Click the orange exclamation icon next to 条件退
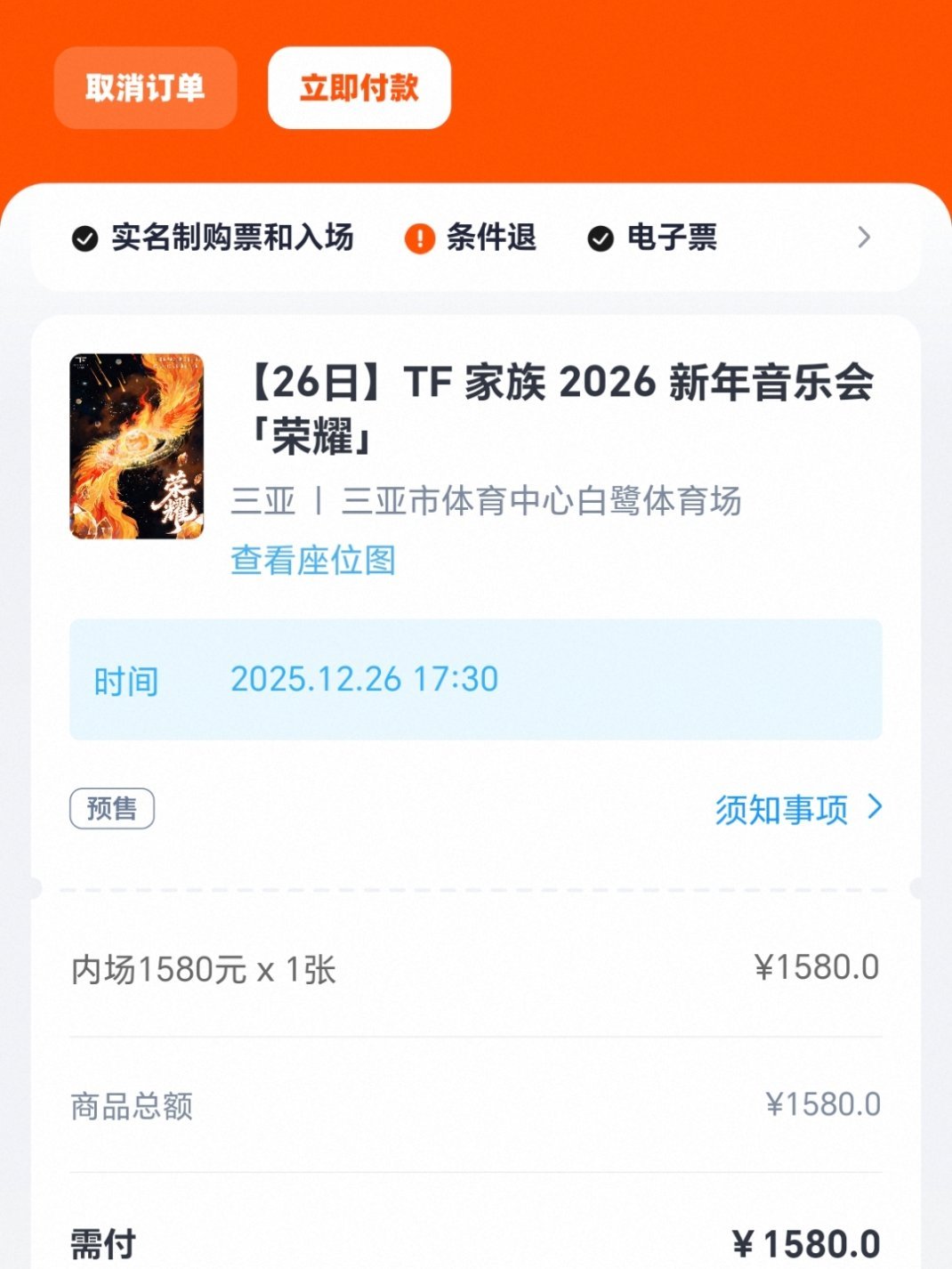Viewport: 952px width, 1269px height. 418,238
